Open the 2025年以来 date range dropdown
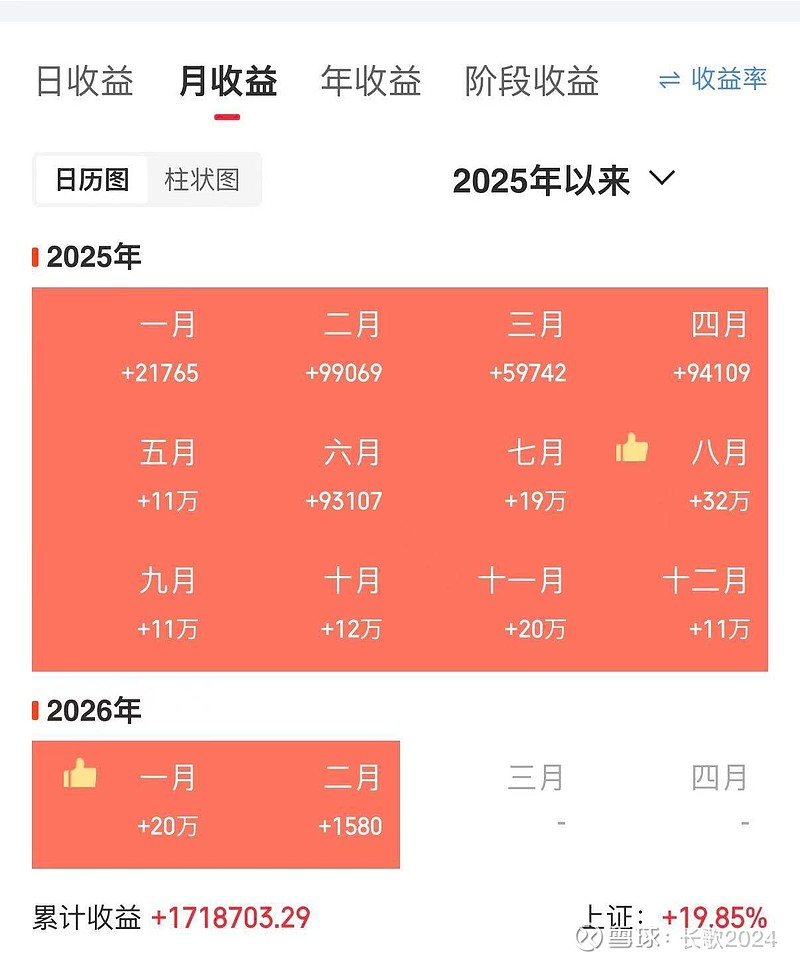Viewport: 800px width, 963px height. tap(543, 179)
